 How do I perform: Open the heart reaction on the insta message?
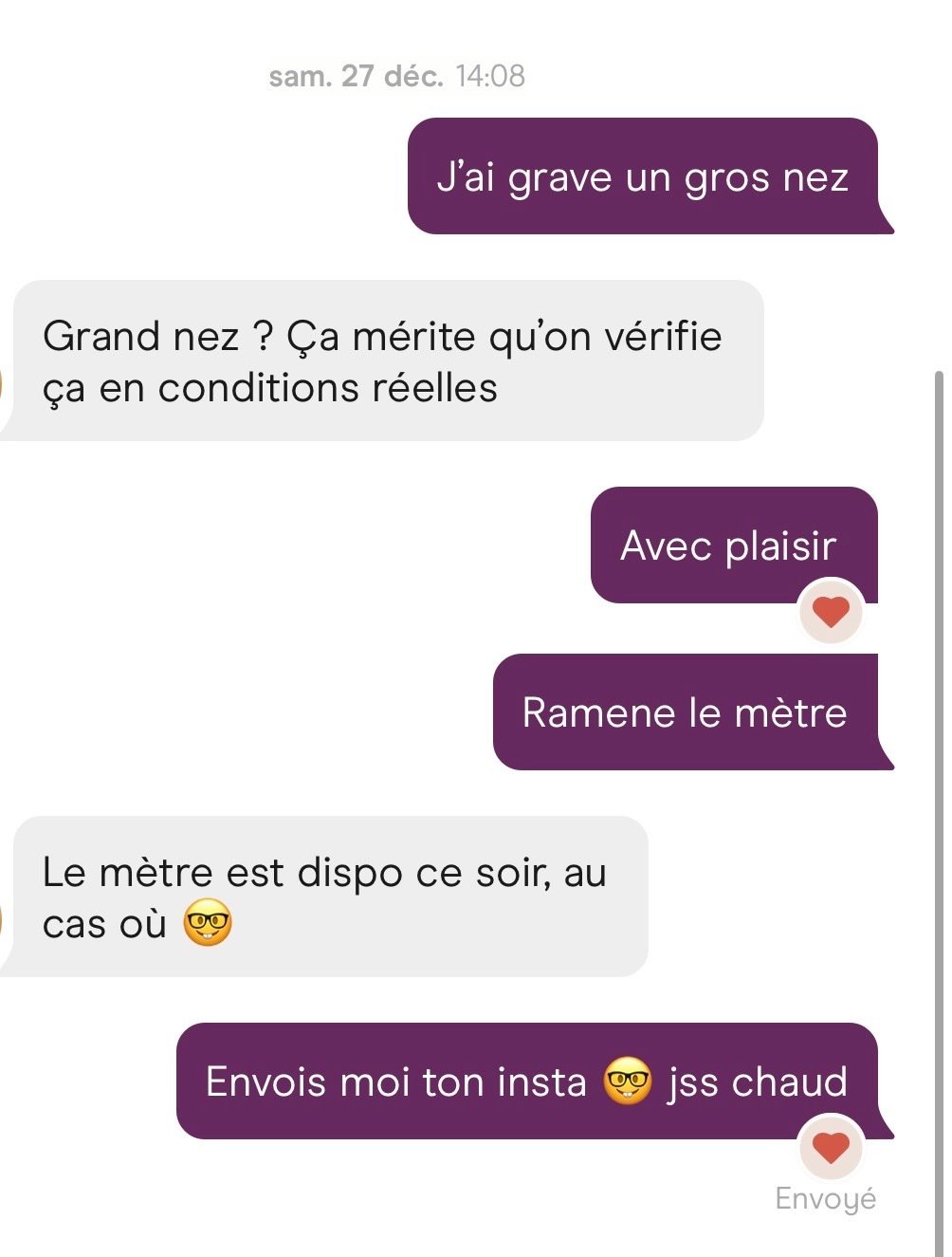831,1148
